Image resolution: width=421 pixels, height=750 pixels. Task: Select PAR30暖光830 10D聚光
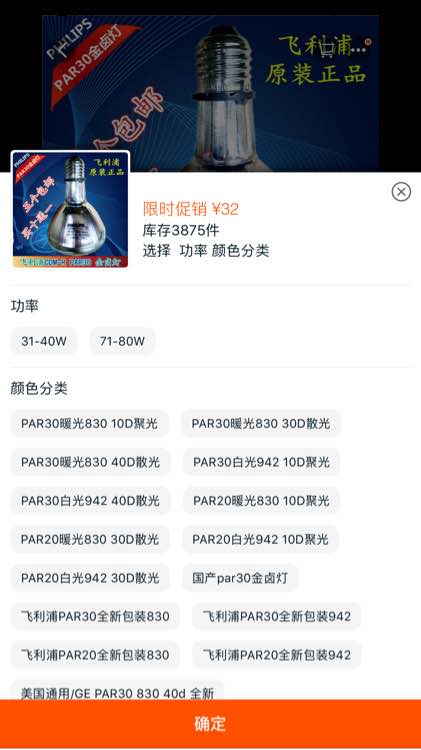[x=89, y=423]
